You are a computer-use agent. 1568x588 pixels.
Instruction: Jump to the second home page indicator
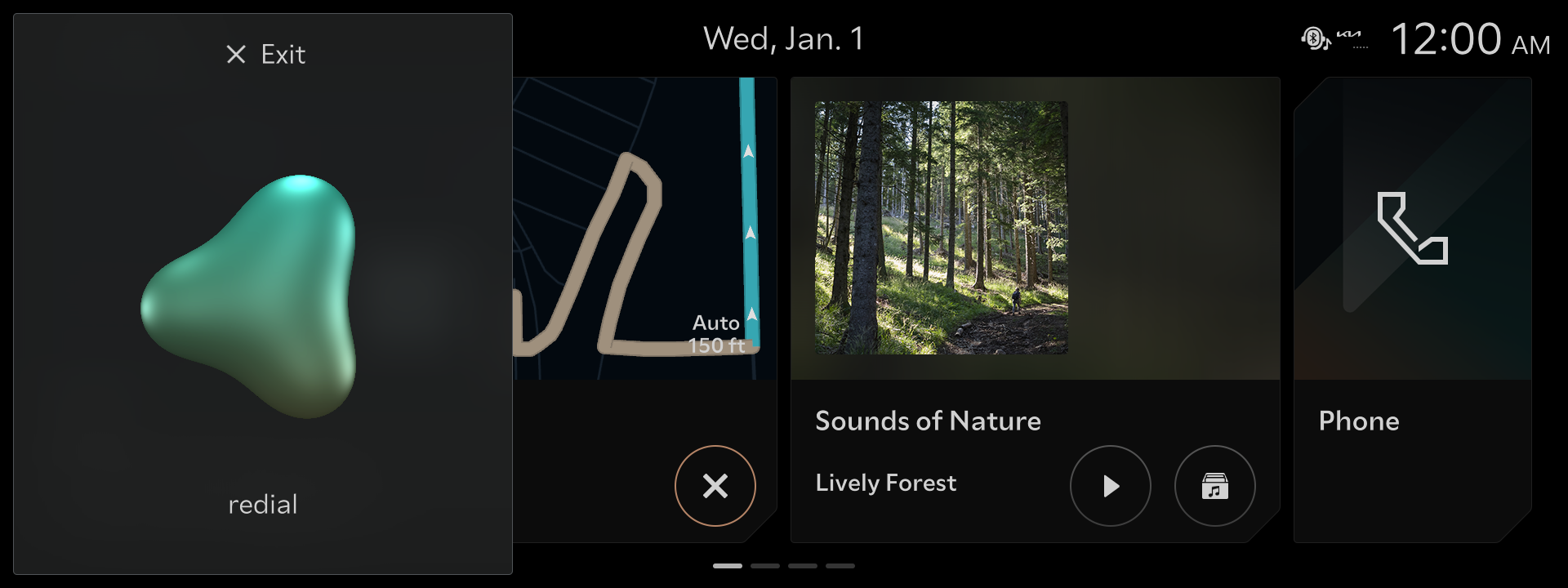point(765,565)
